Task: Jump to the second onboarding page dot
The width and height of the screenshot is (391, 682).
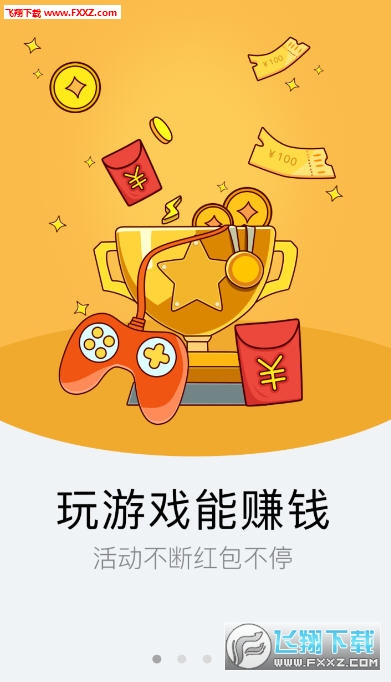Action: (x=182, y=659)
